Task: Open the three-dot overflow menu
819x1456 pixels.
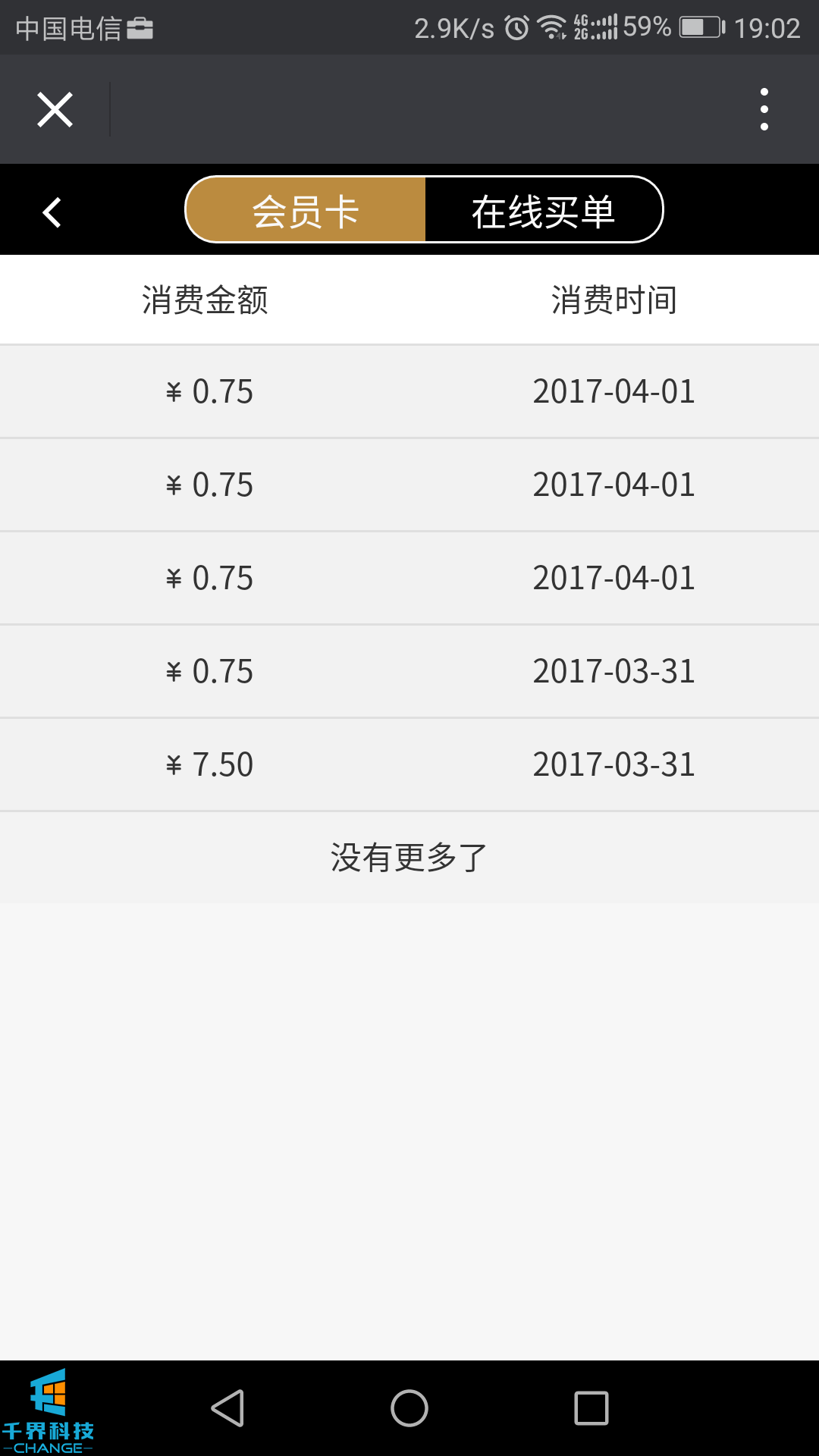Action: coord(764,109)
